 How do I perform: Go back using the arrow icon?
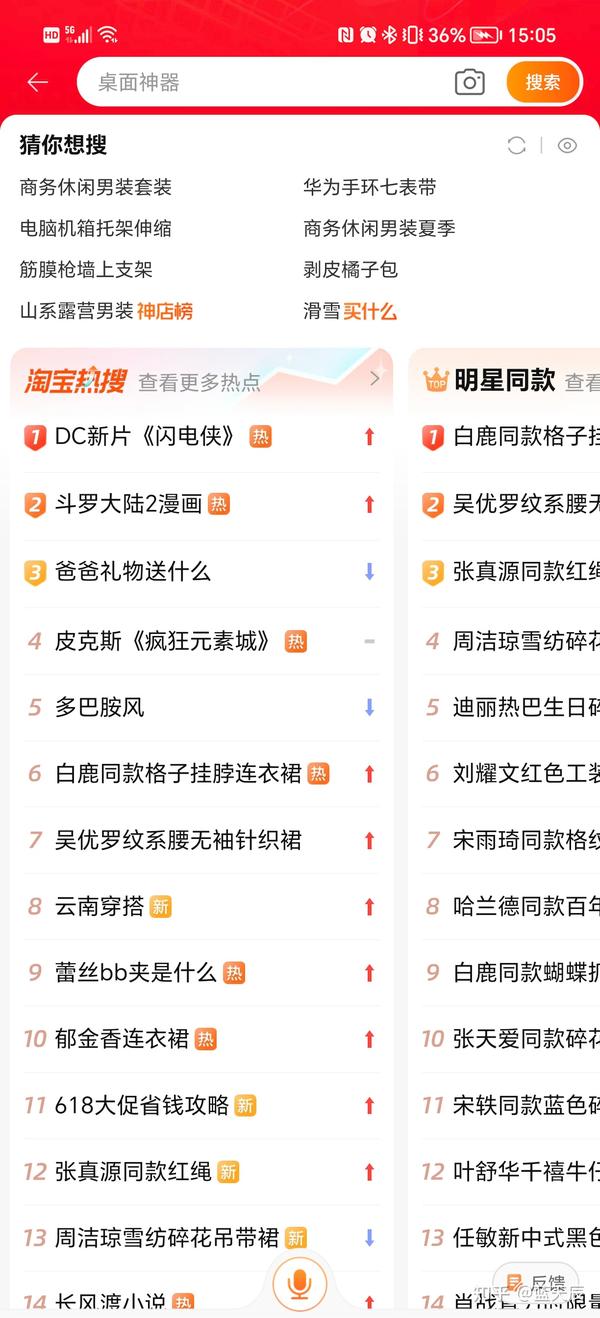click(37, 82)
